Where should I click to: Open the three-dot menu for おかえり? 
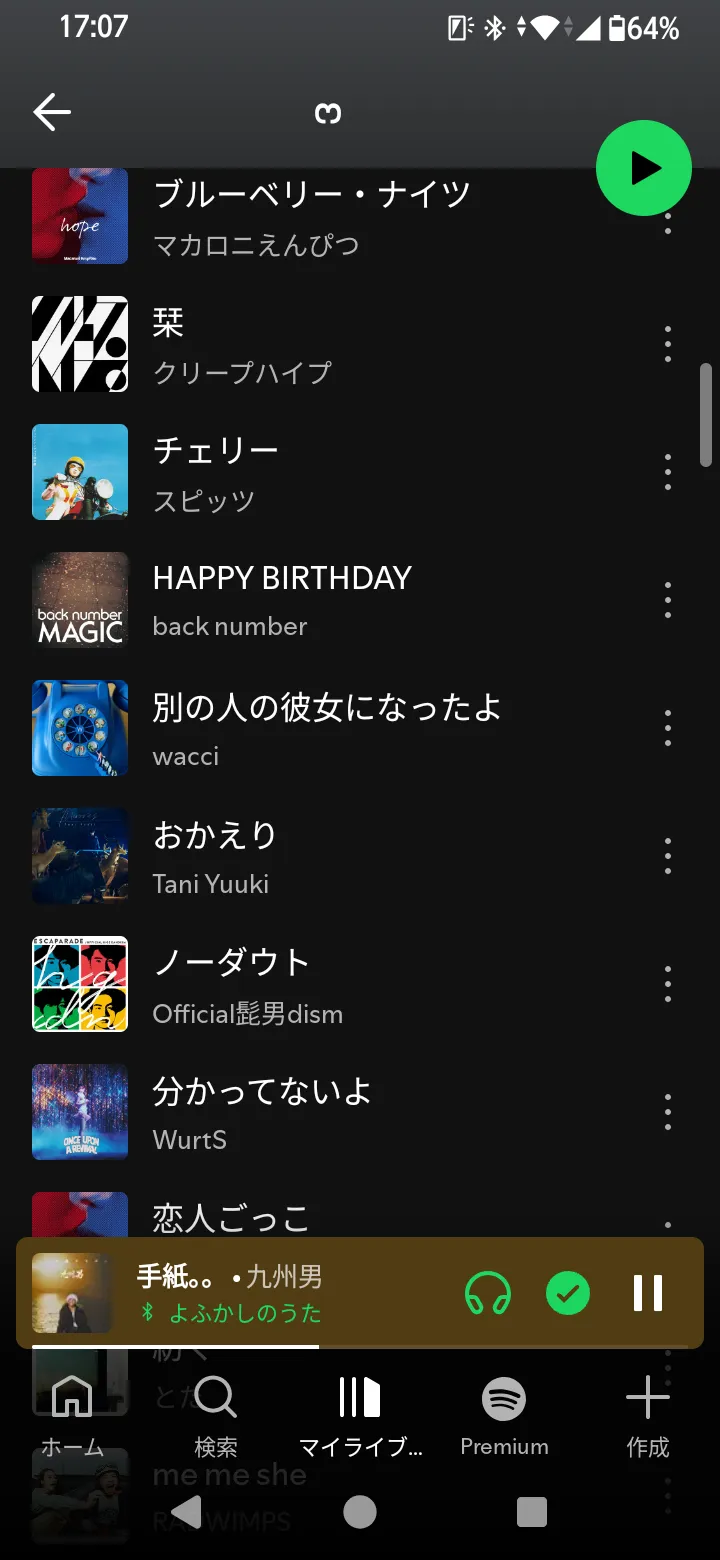(668, 856)
